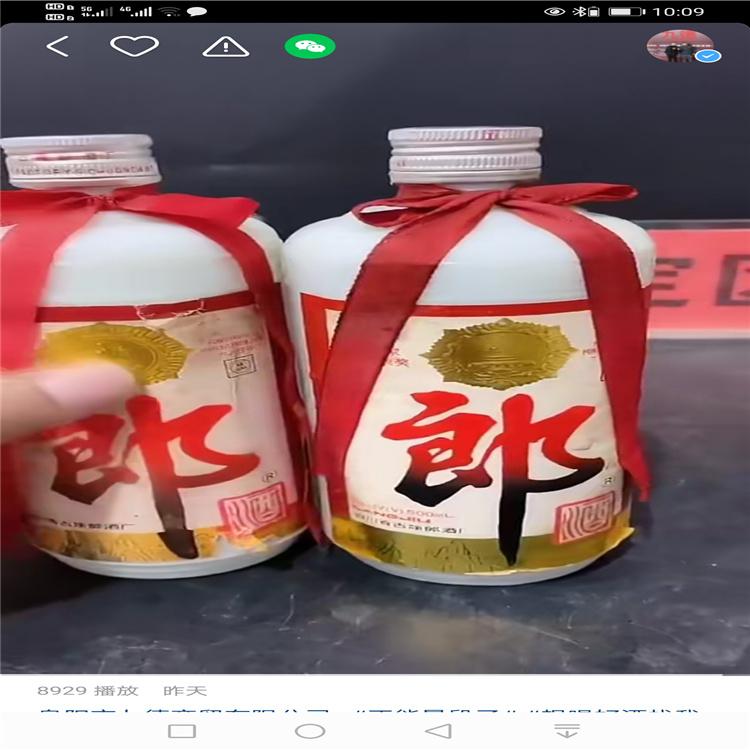
Task: Share the video to WeChat
Action: point(310,46)
